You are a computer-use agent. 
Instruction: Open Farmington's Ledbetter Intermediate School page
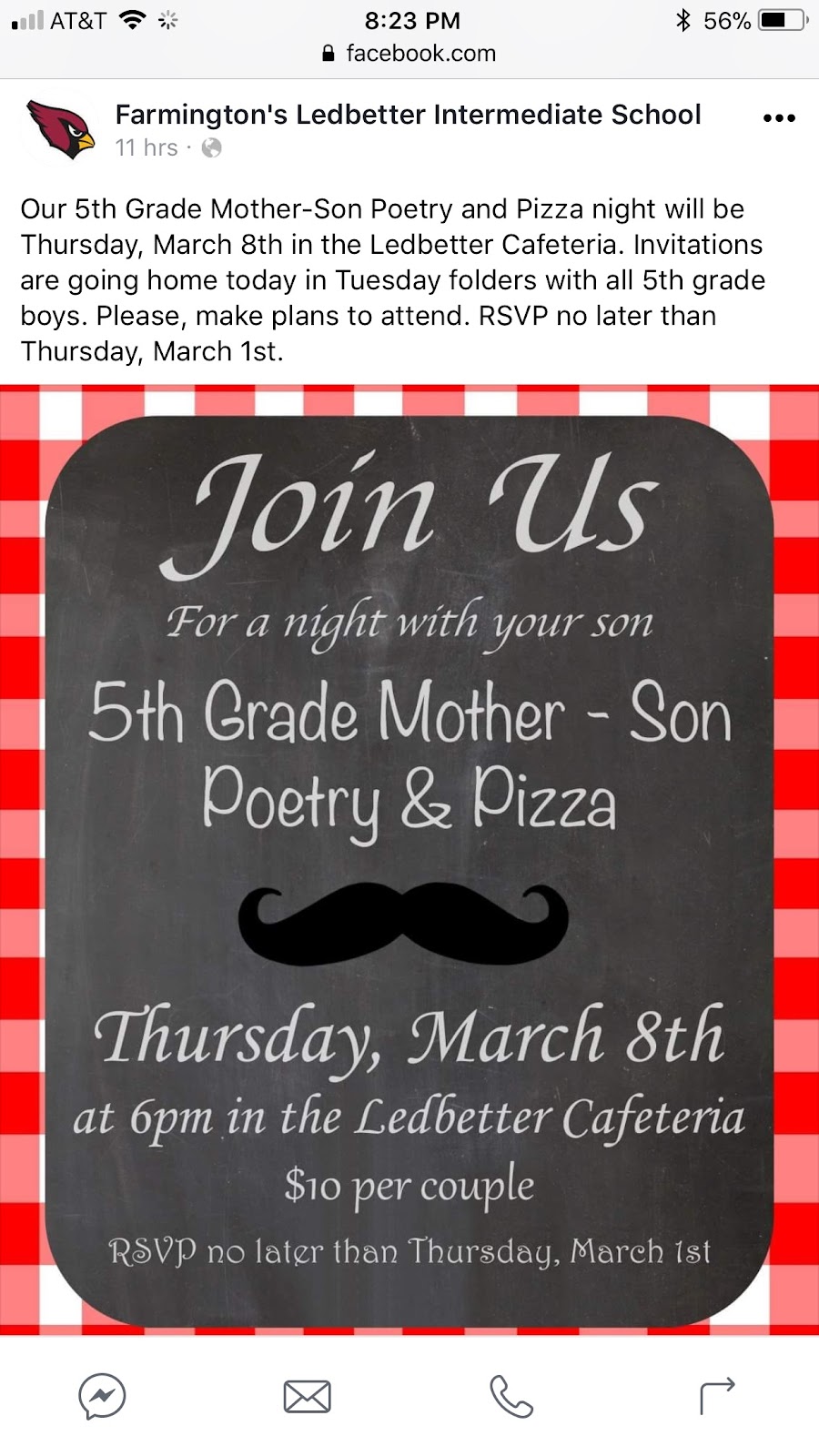click(x=408, y=115)
